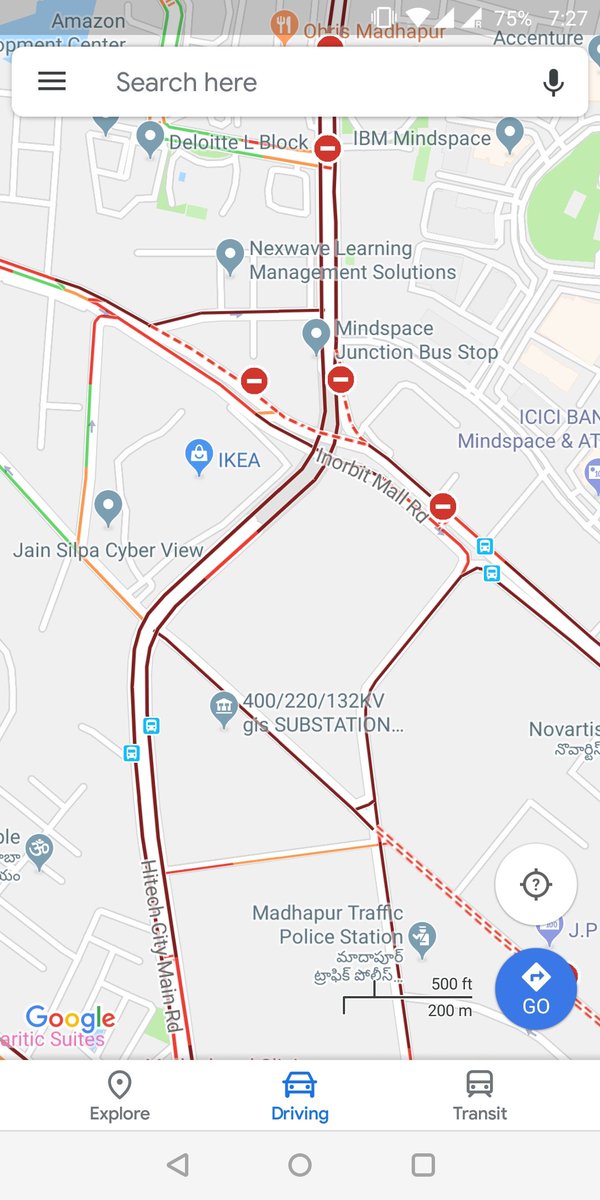Open the 400/220/132KV gis SUBSTATION marker
The image size is (600, 1200).
point(224,708)
